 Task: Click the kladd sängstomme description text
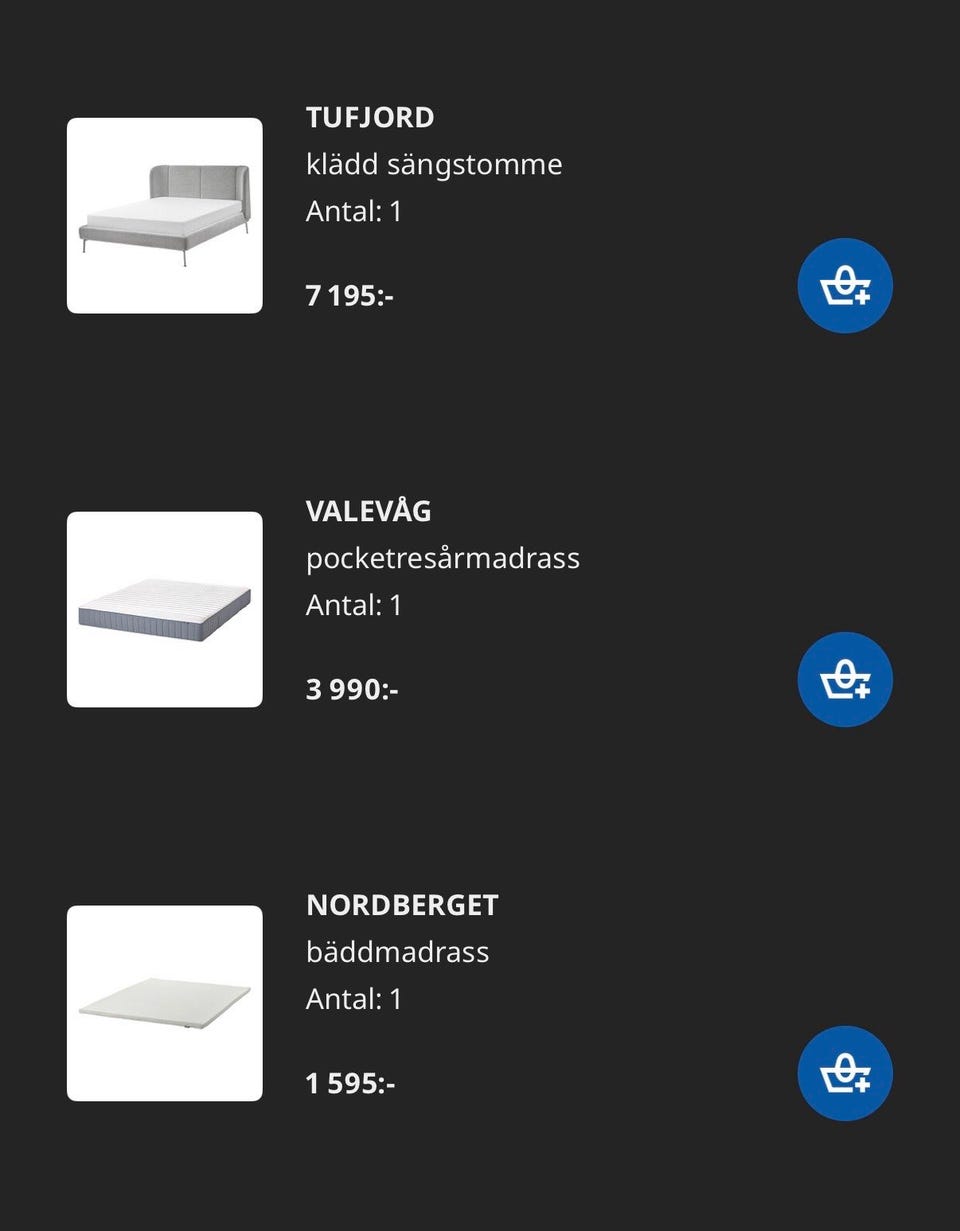coord(434,163)
